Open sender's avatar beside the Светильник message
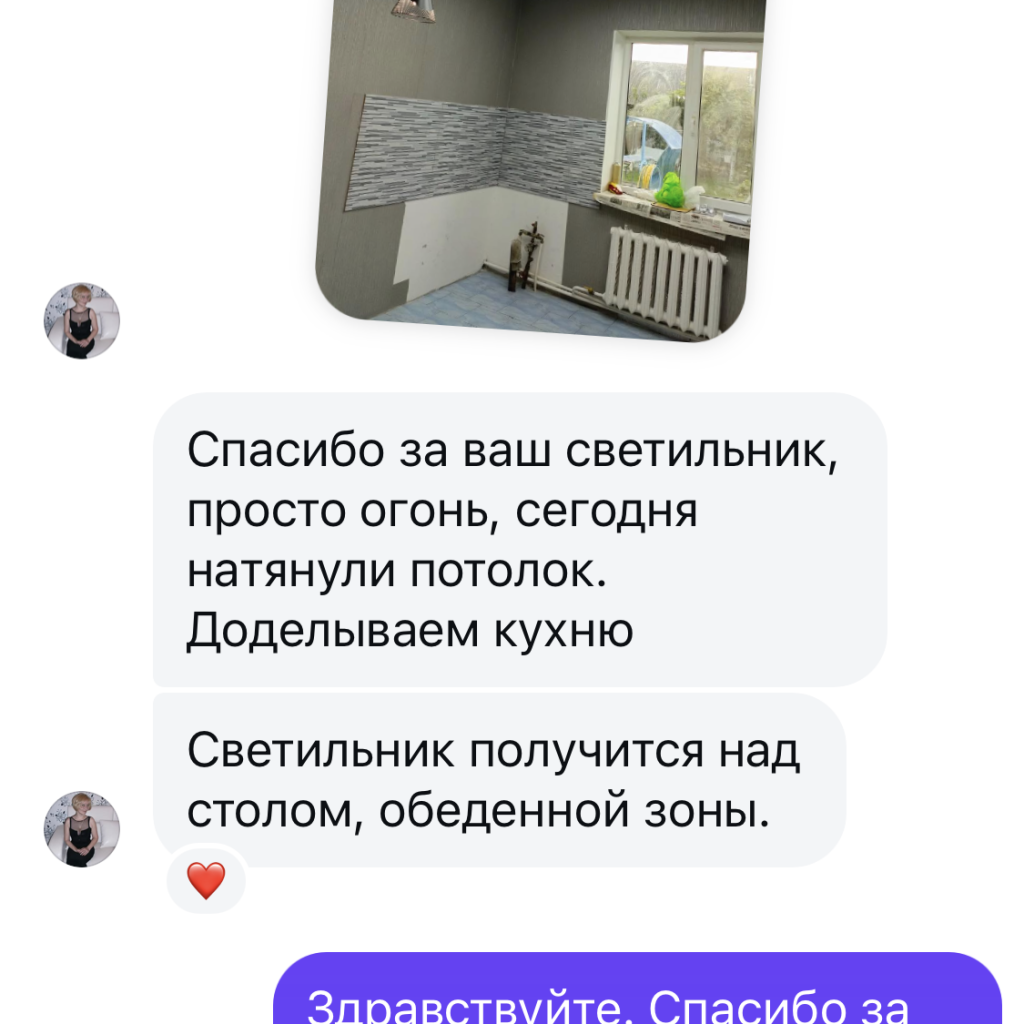The height and width of the screenshot is (1024, 1024). pos(82,829)
